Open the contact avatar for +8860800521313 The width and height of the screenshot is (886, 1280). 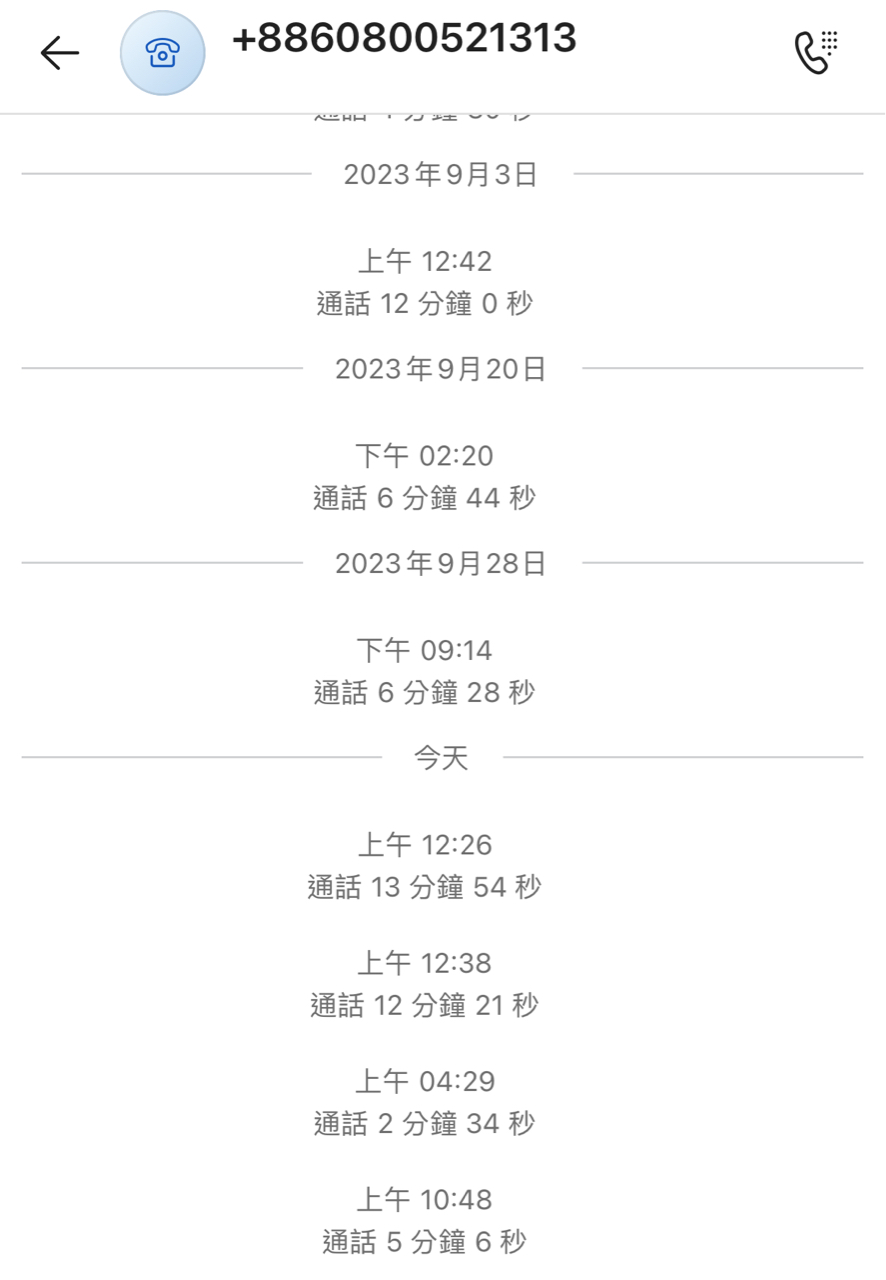[162, 53]
